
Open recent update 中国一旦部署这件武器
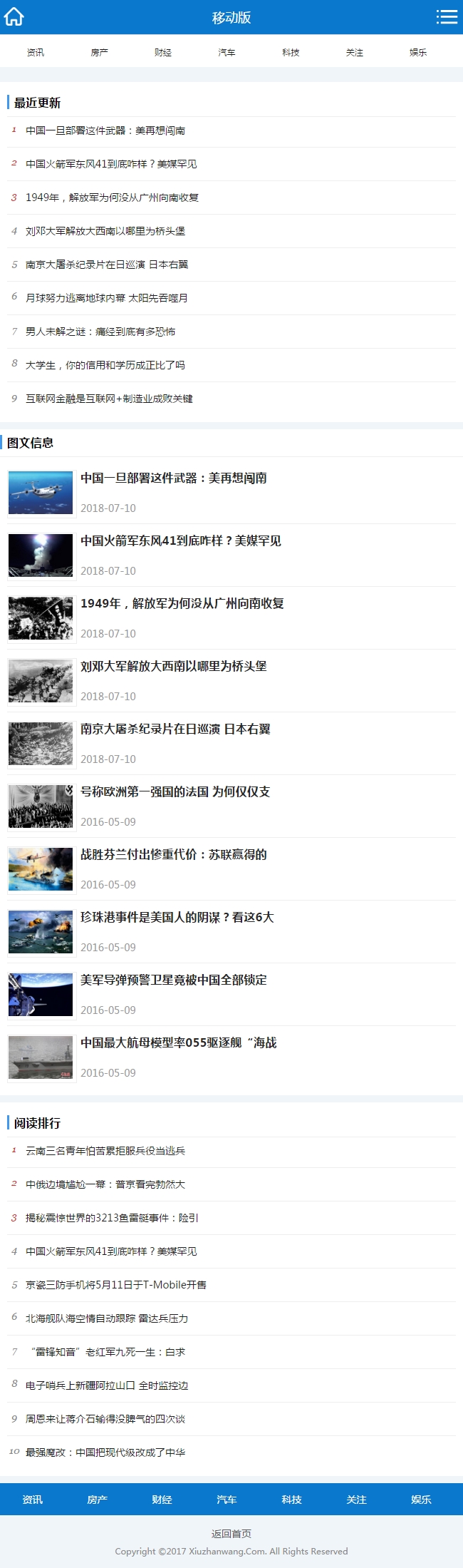[105, 130]
